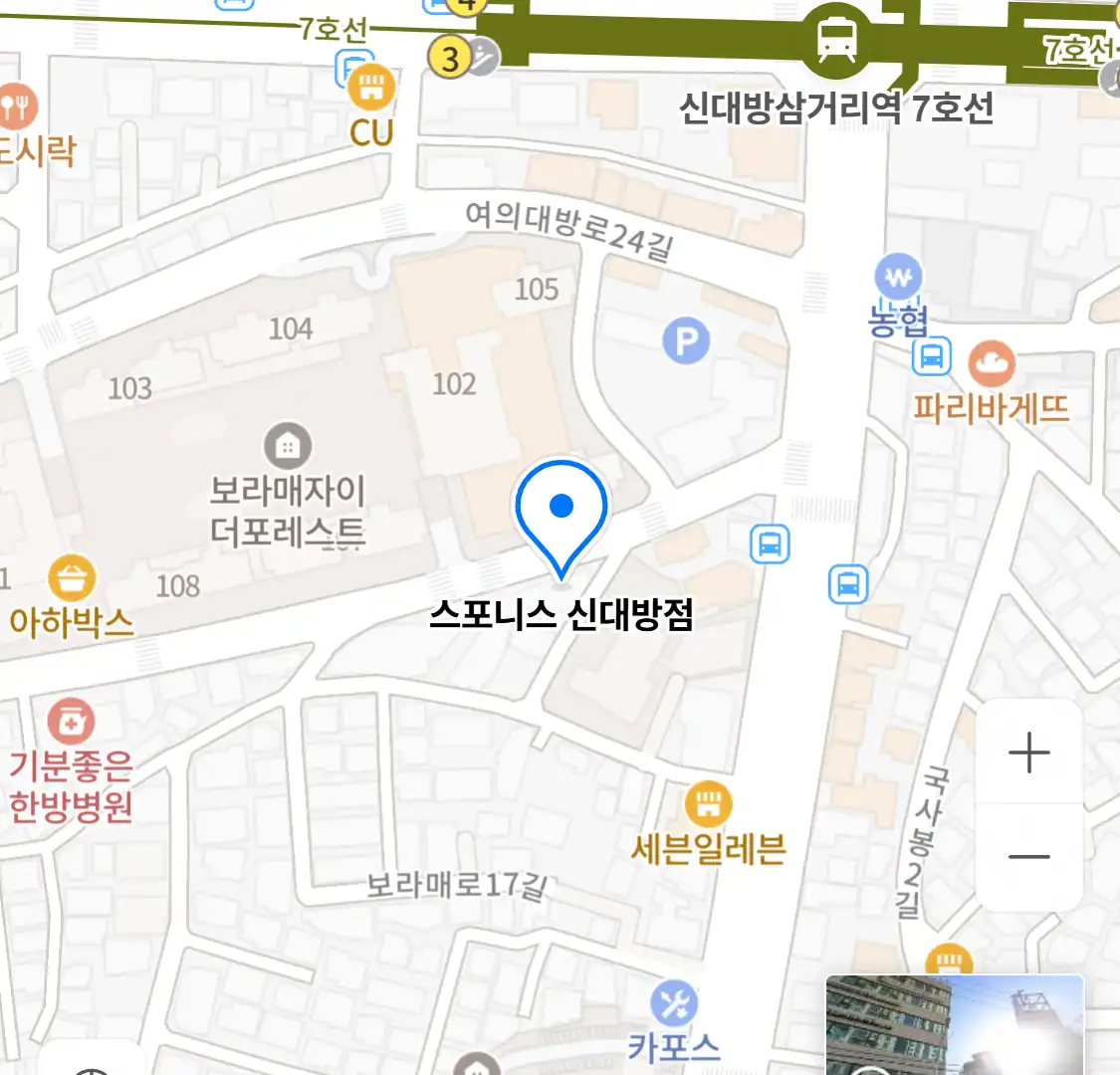Open the 농협 bank marker

coord(898,278)
